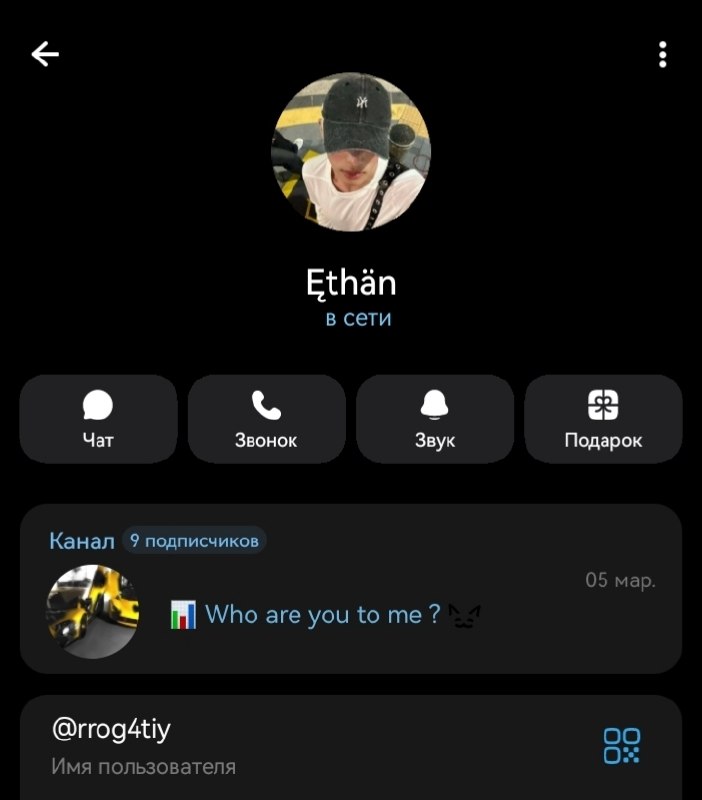Viewport: 702px width, 800px height.
Task: Show the QR code for @rrog4tiy
Action: [621, 745]
